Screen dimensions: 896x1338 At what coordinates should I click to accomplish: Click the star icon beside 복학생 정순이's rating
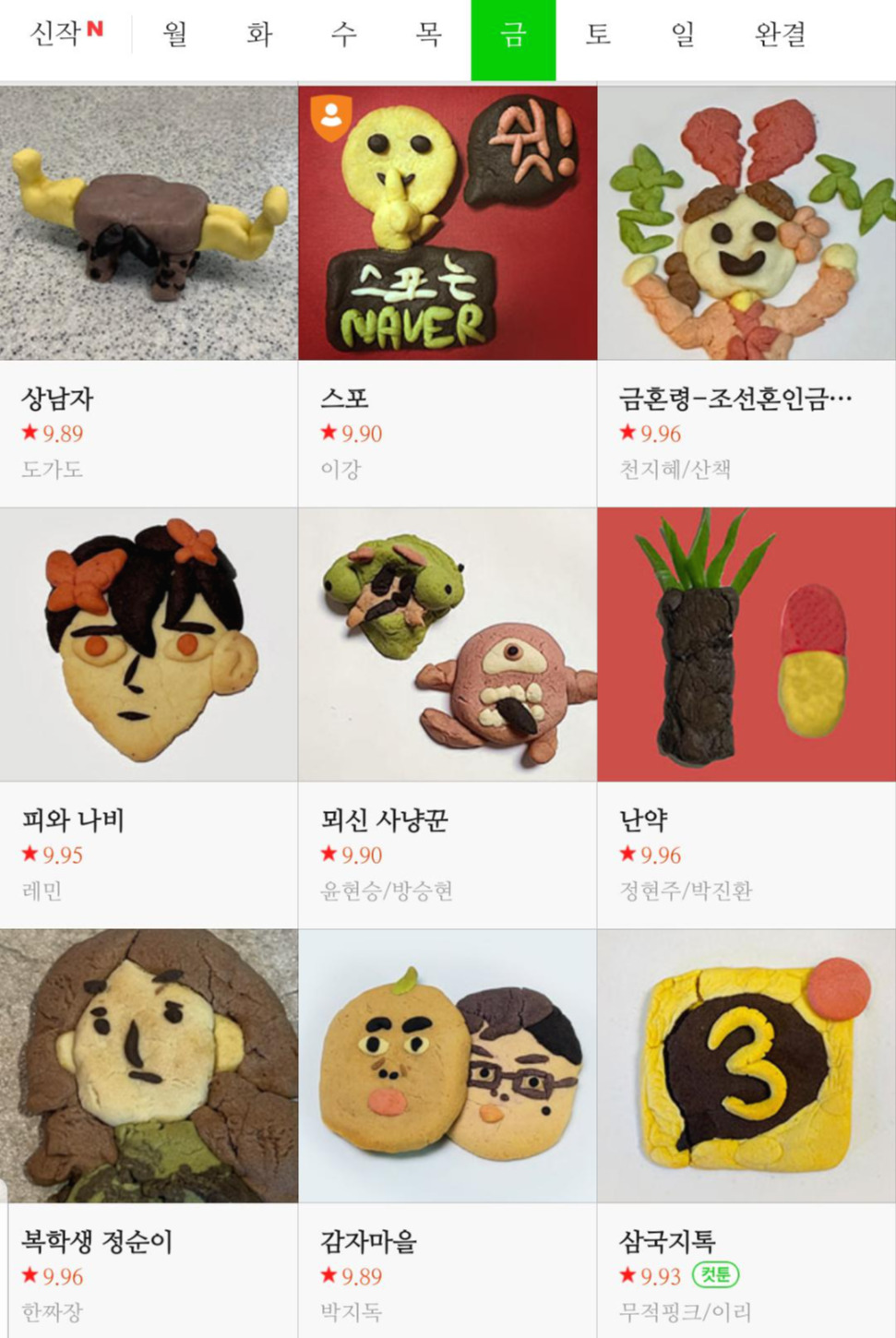(x=28, y=1276)
